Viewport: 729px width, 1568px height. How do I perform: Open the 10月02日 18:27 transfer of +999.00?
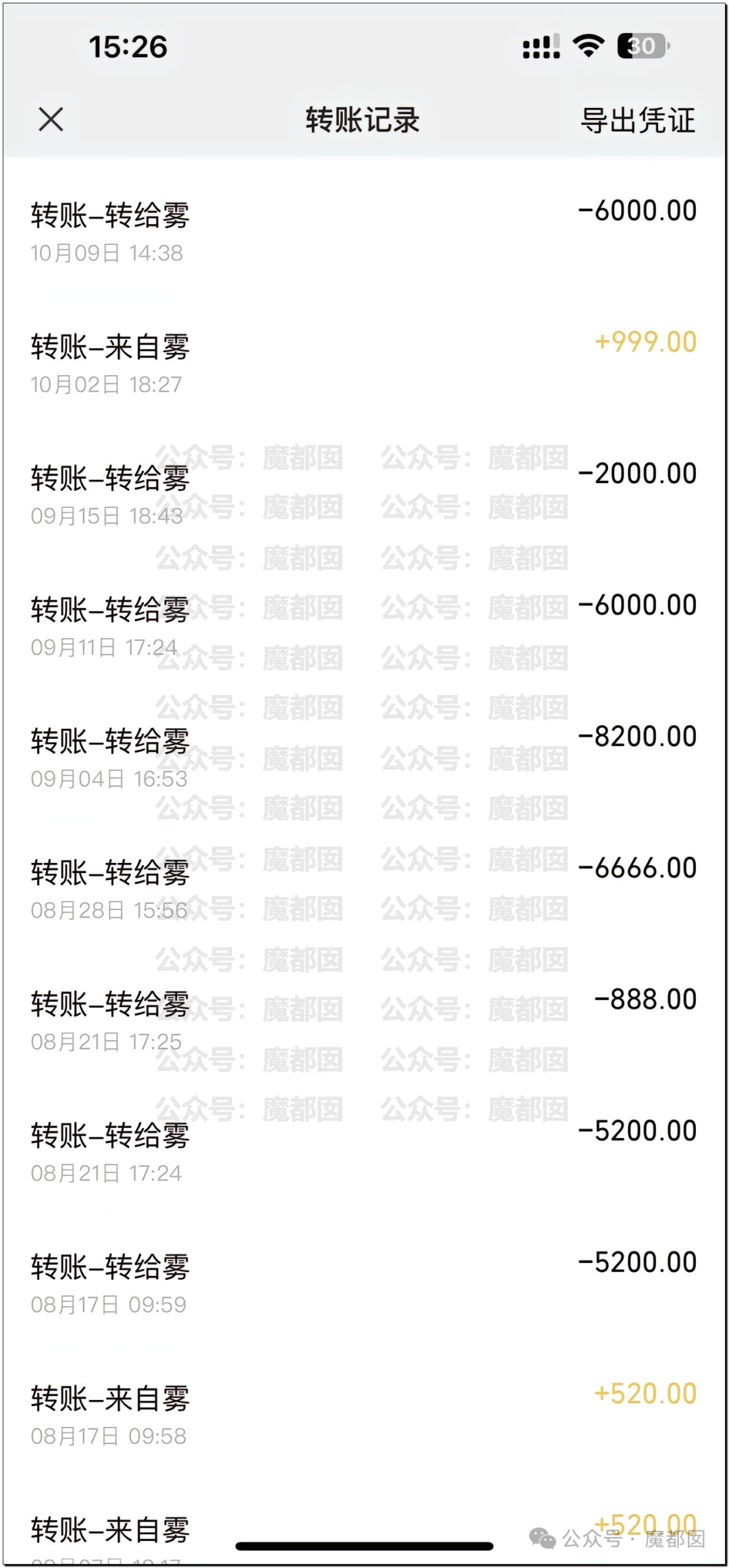click(x=364, y=363)
